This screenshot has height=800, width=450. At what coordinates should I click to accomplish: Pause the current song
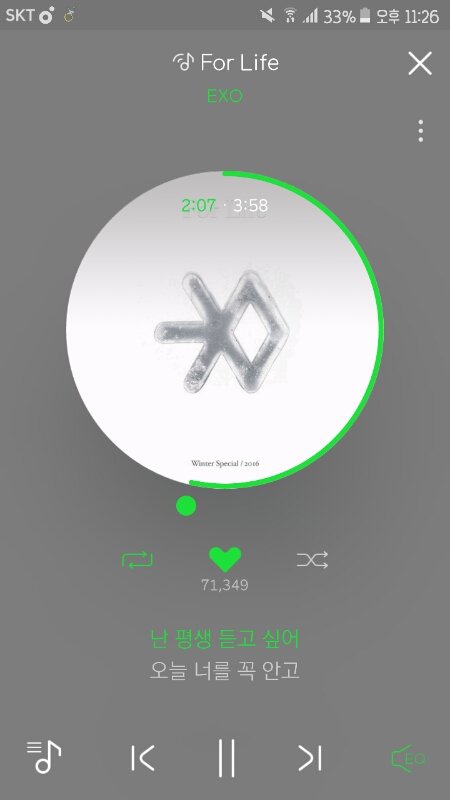226,758
